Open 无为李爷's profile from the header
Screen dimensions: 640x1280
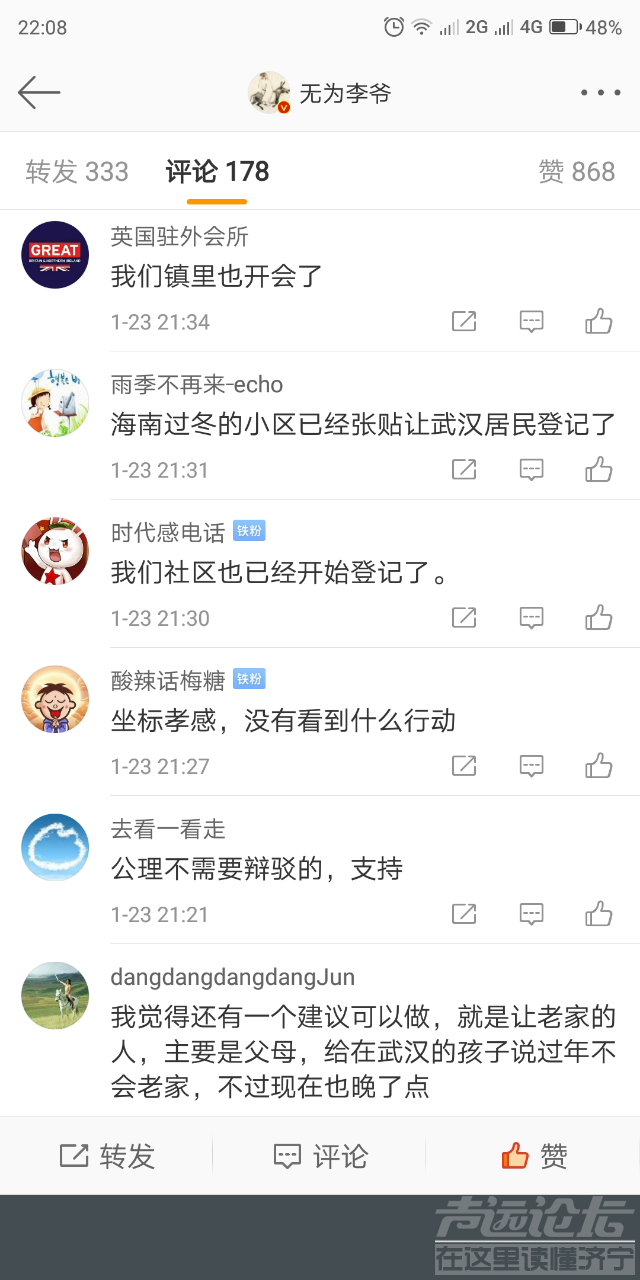pyautogui.click(x=320, y=93)
